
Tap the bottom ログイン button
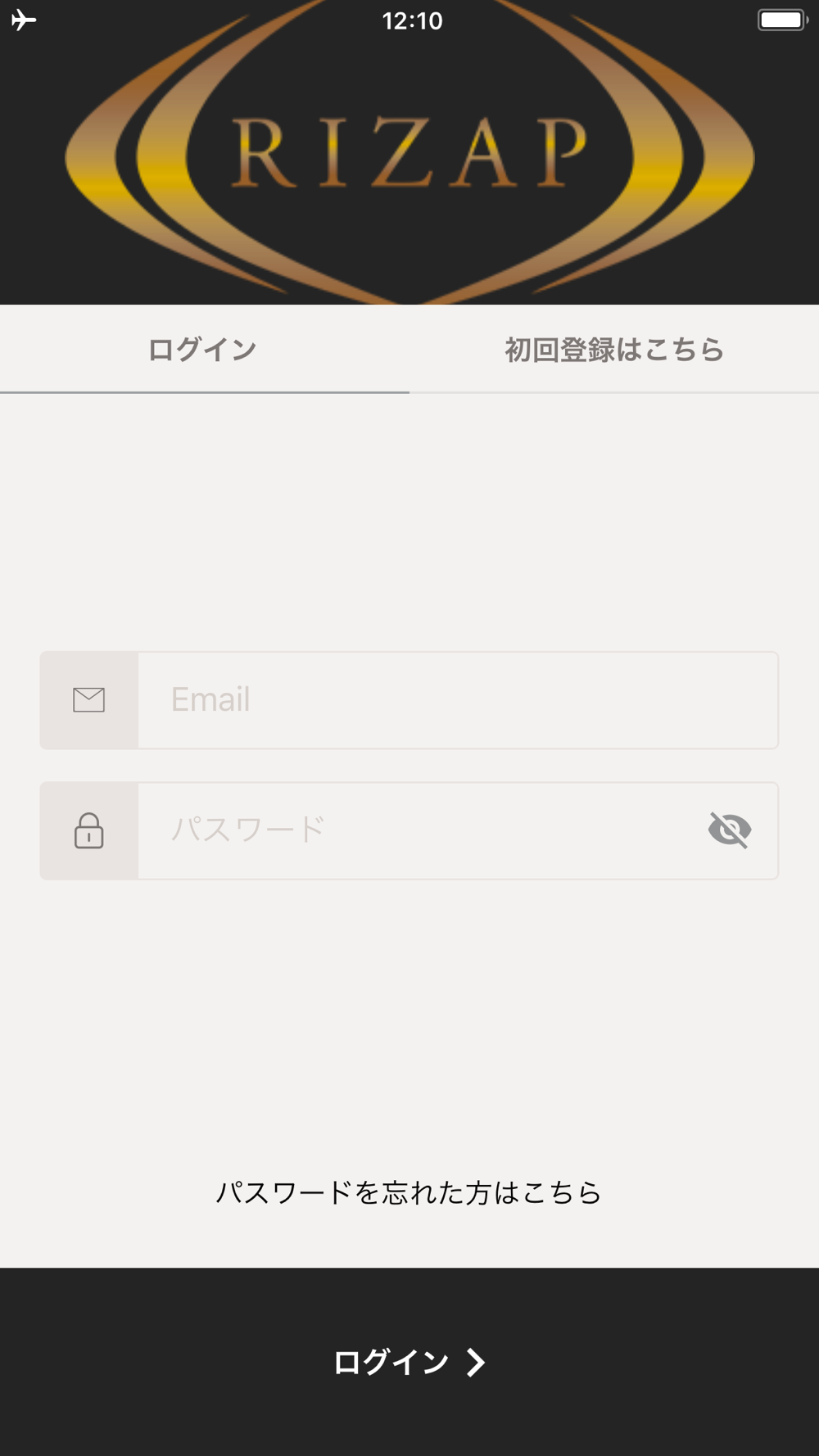pyautogui.click(x=409, y=1362)
